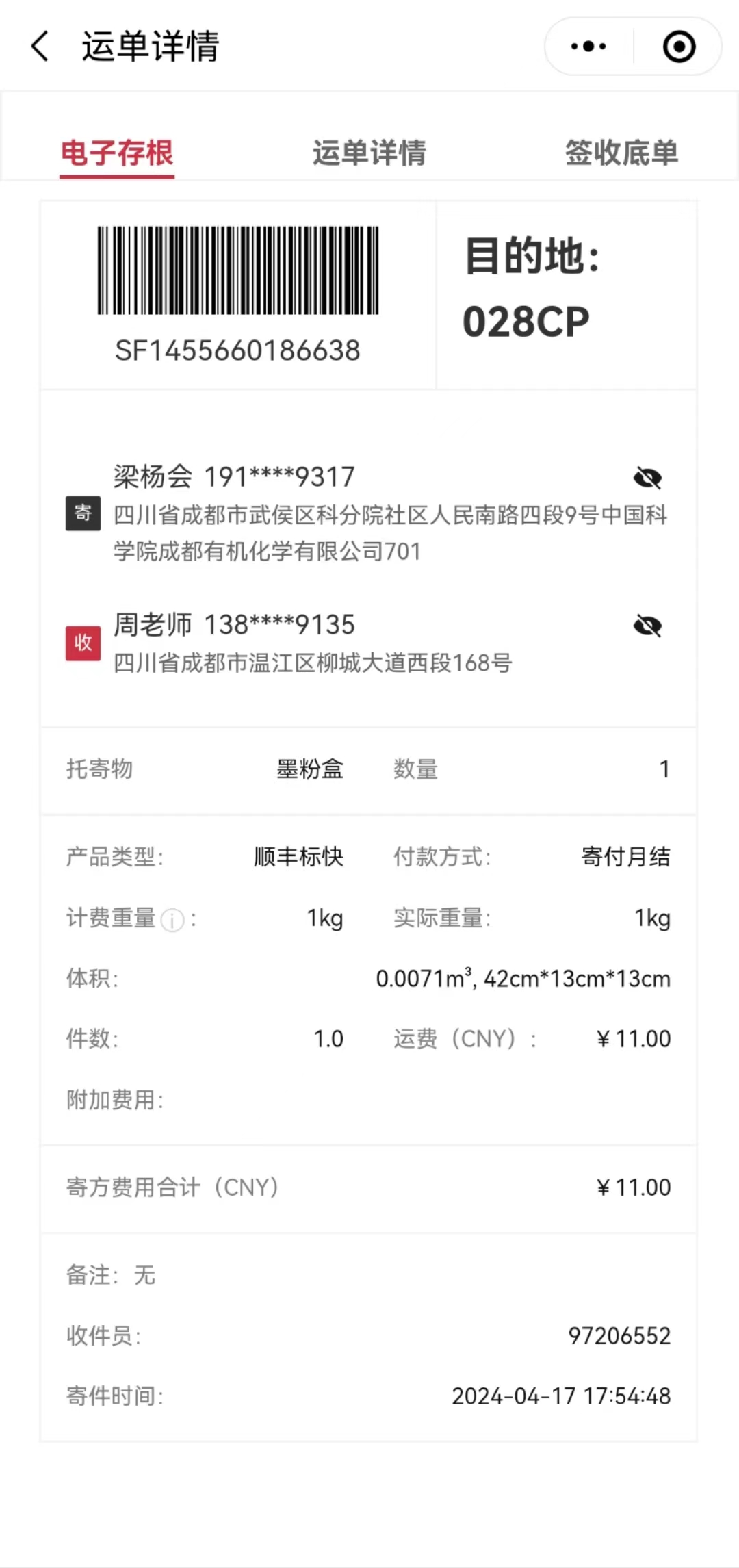
Task: Close the mini program via the circle icon
Action: click(679, 47)
